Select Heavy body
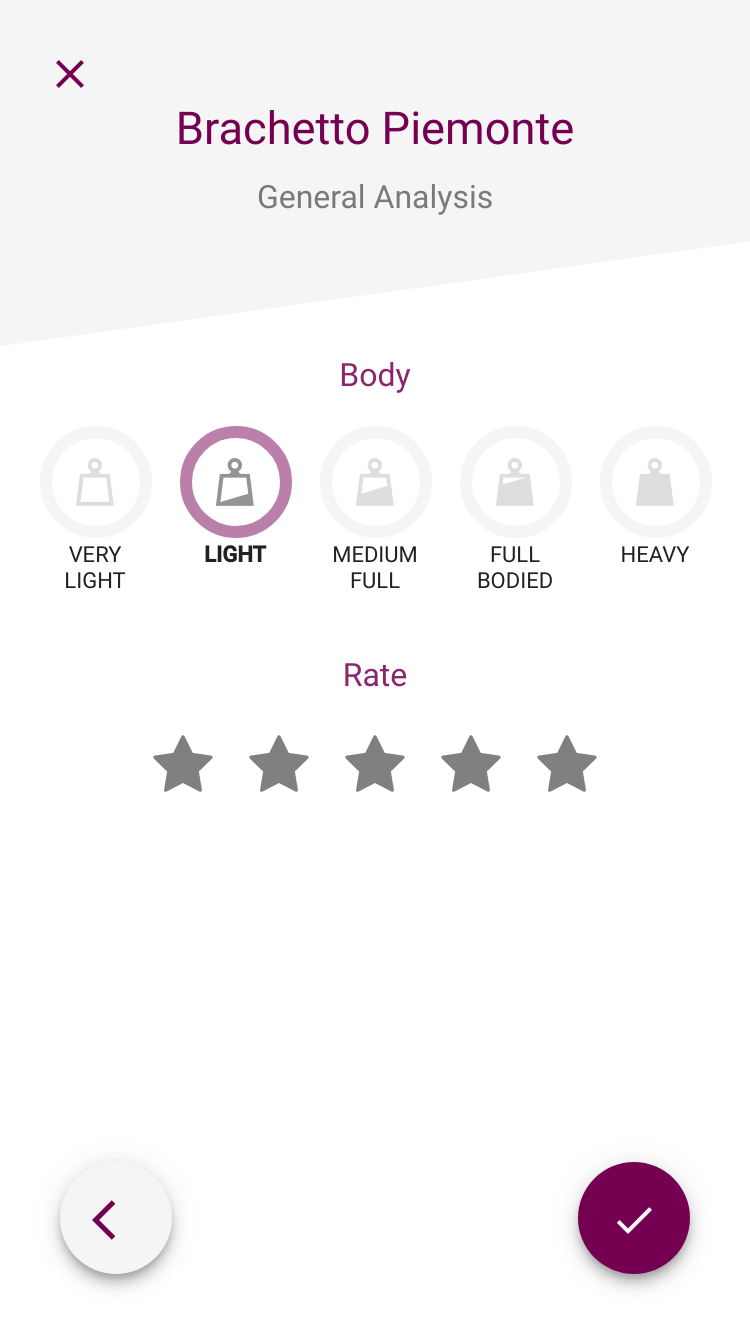 pos(656,482)
